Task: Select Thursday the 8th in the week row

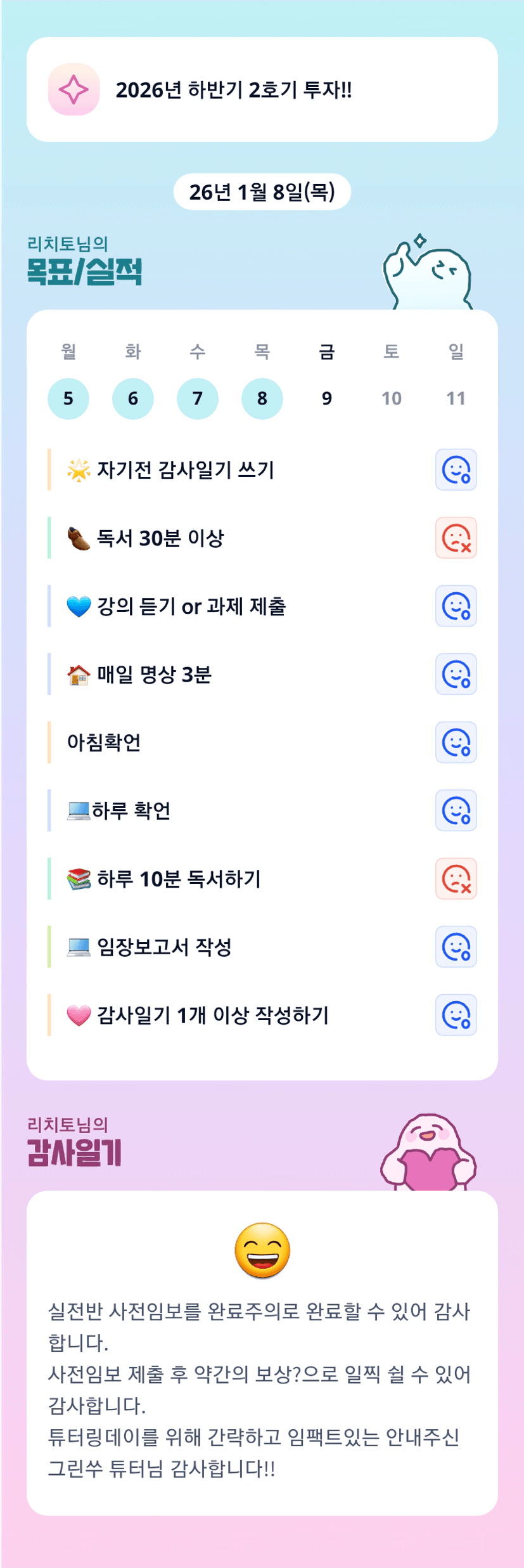Action: pyautogui.click(x=262, y=398)
